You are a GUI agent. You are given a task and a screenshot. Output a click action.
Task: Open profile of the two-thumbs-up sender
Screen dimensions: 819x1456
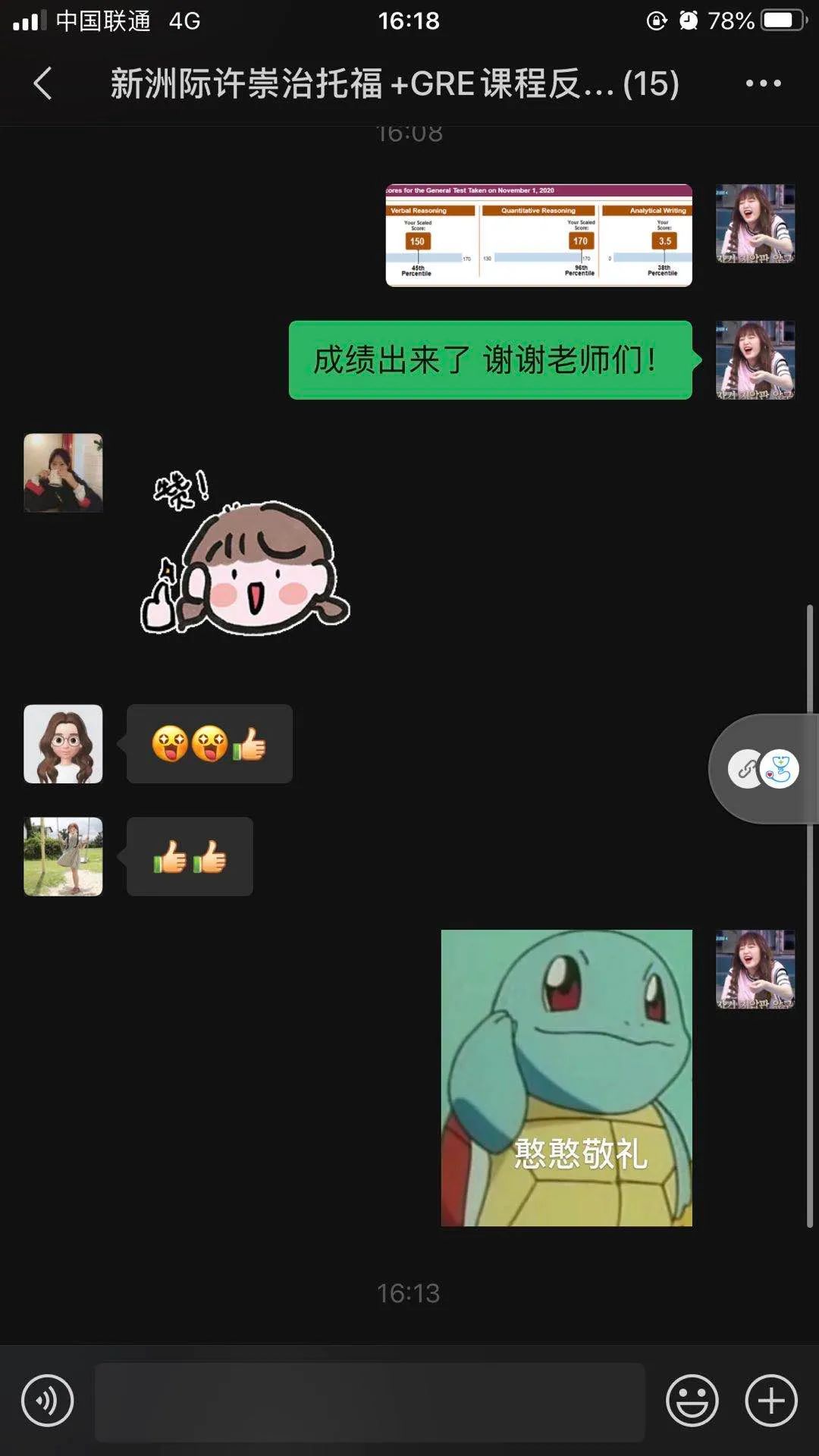pyautogui.click(x=63, y=856)
